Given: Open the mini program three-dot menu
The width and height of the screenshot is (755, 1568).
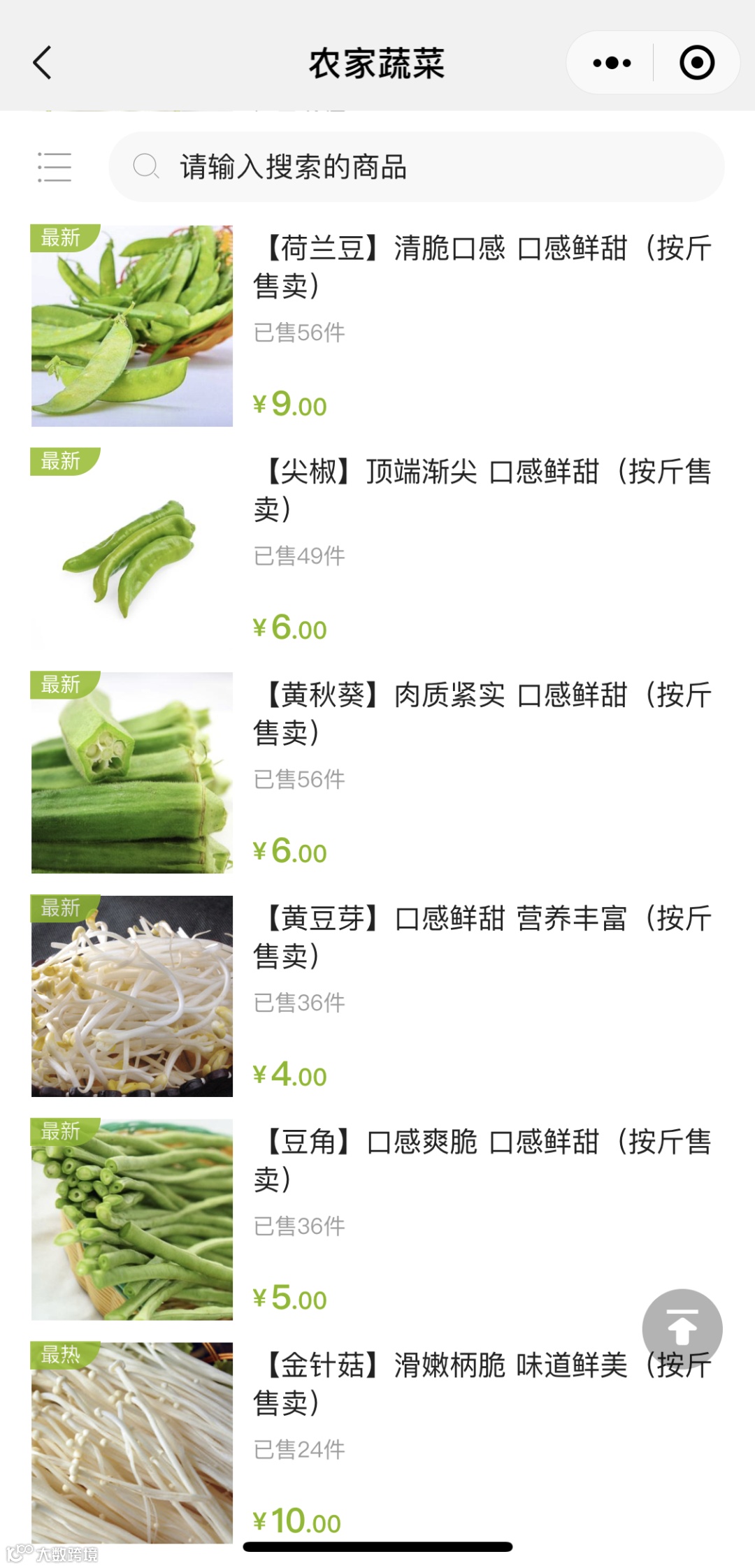Looking at the screenshot, I should [612, 63].
